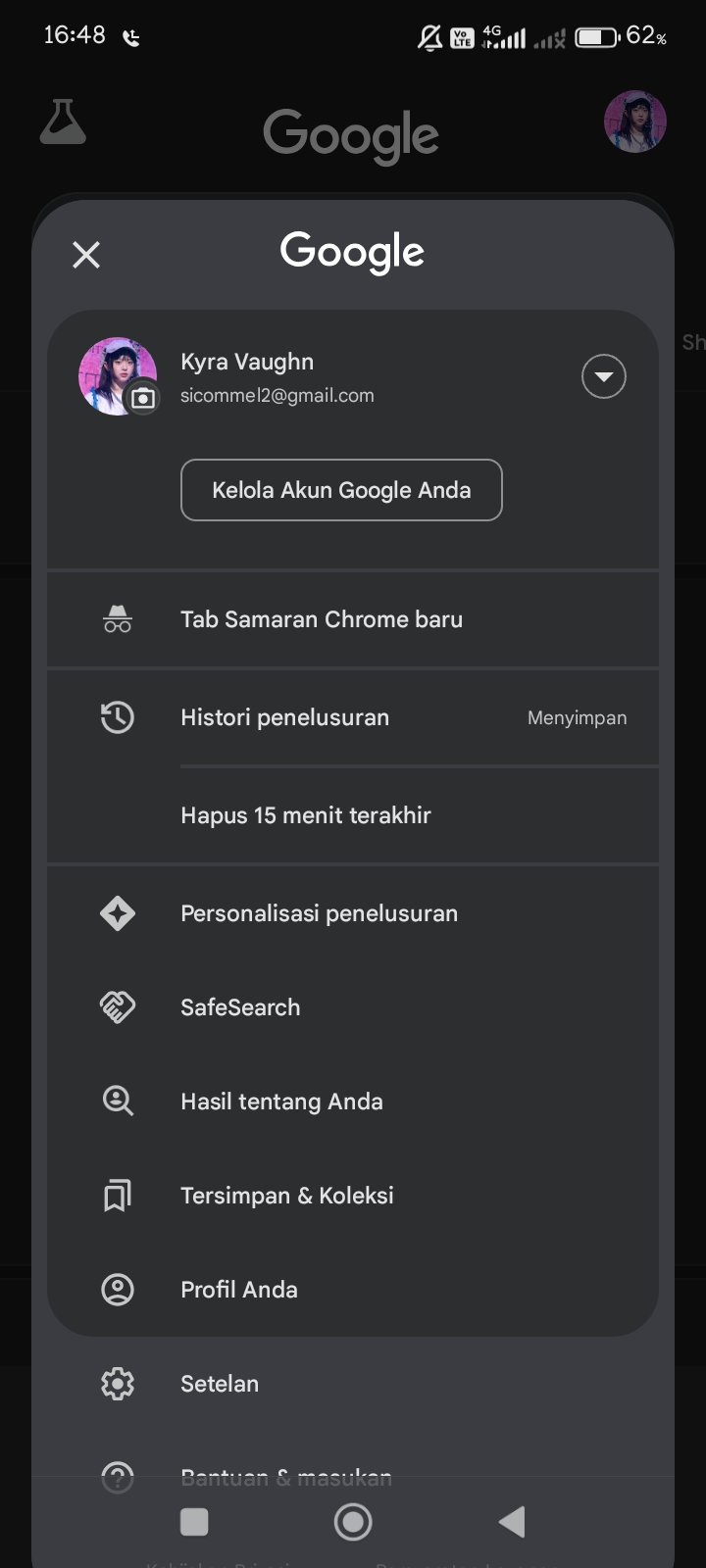The width and height of the screenshot is (706, 1568).
Task: Open Setelan
Action: (x=353, y=1384)
